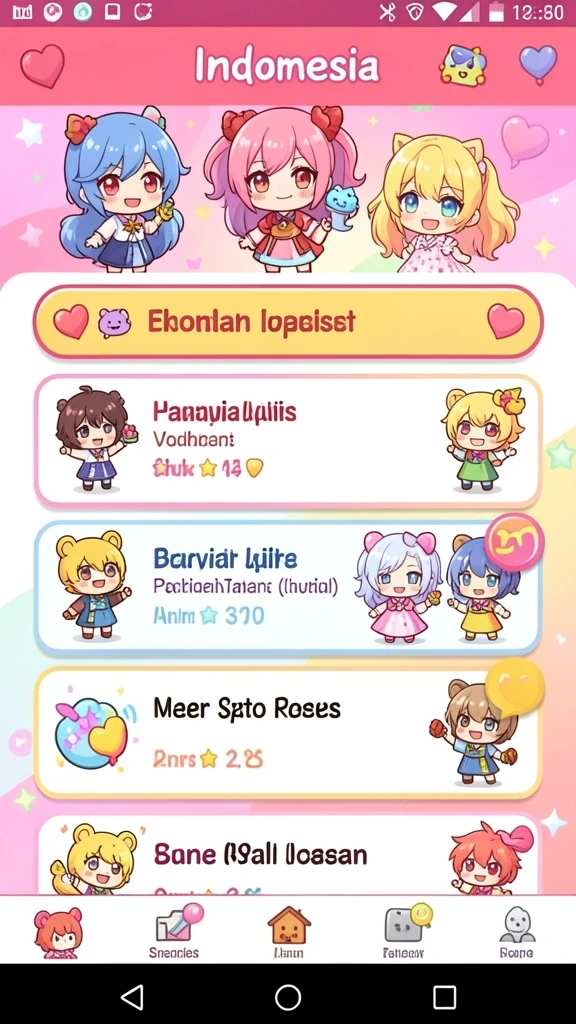Open the Hanayia card

pyautogui.click(x=288, y=441)
